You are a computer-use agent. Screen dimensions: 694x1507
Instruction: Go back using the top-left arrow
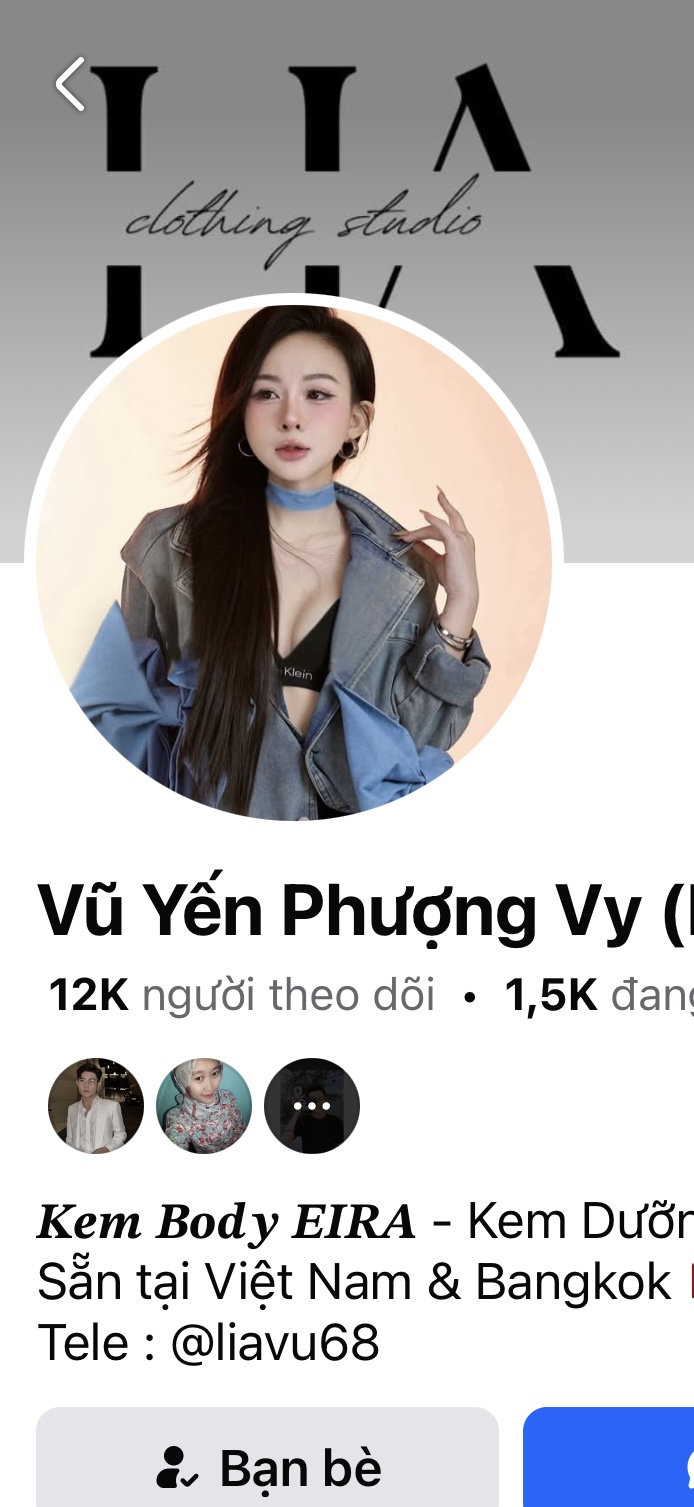pos(71,84)
